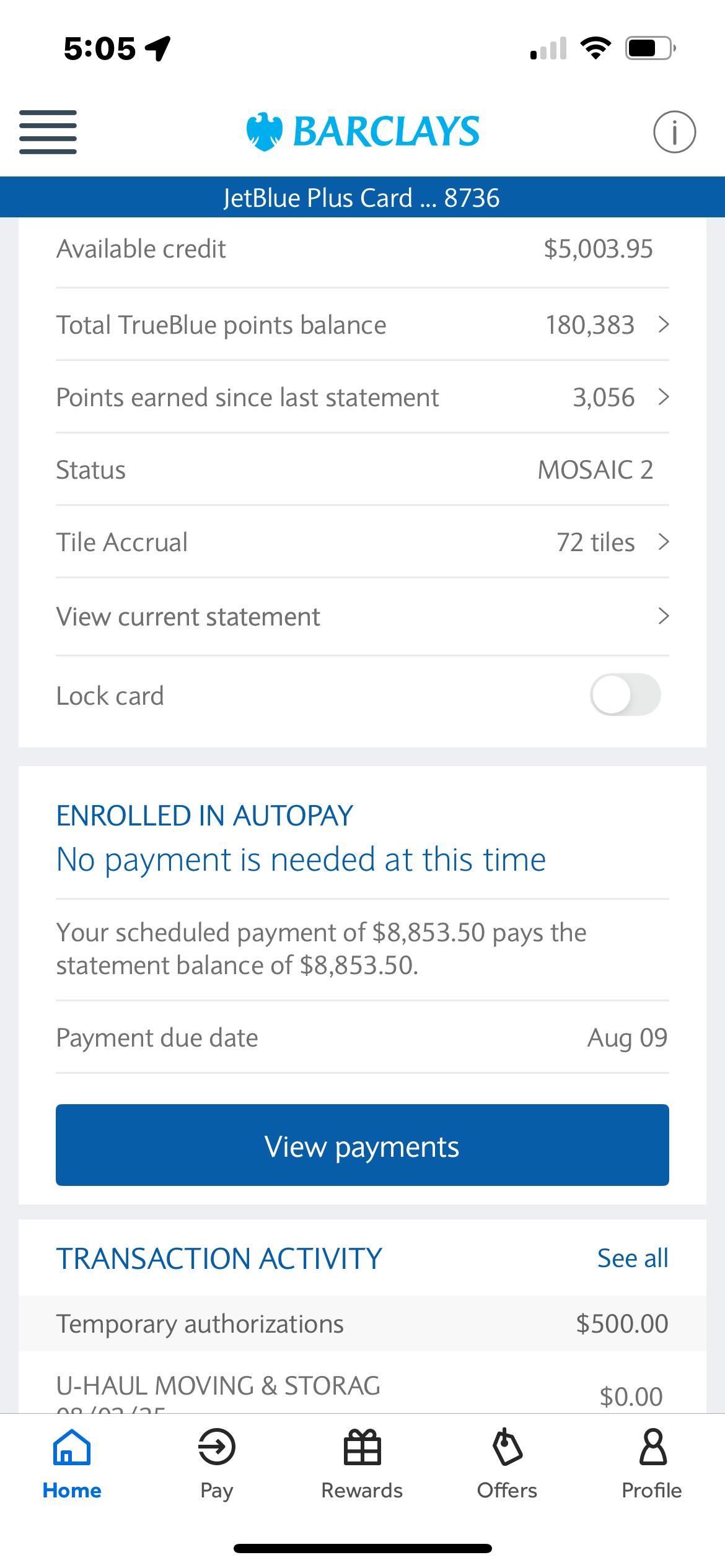Screen dimensions: 725x1568
Task: Tap the info icon
Action: point(674,132)
